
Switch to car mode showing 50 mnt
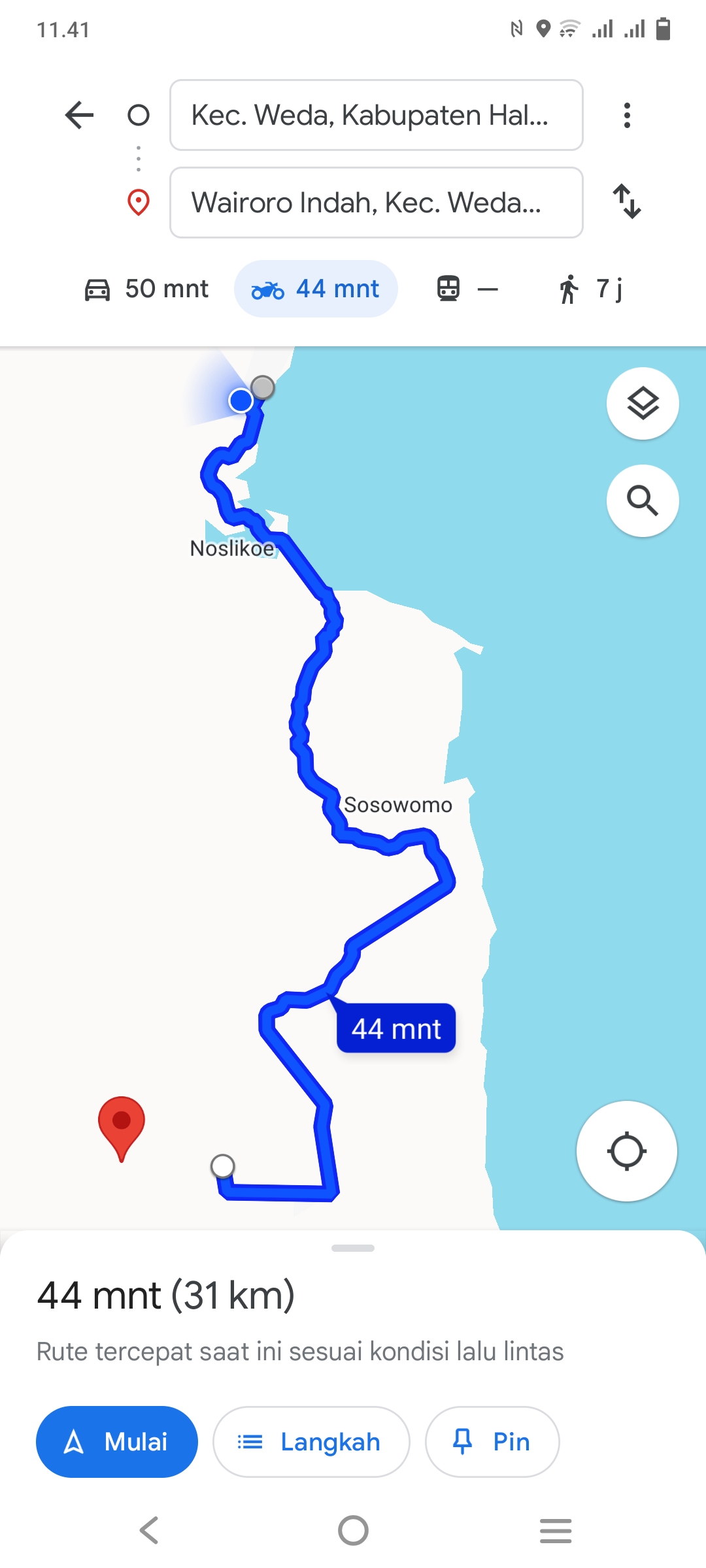tap(146, 289)
